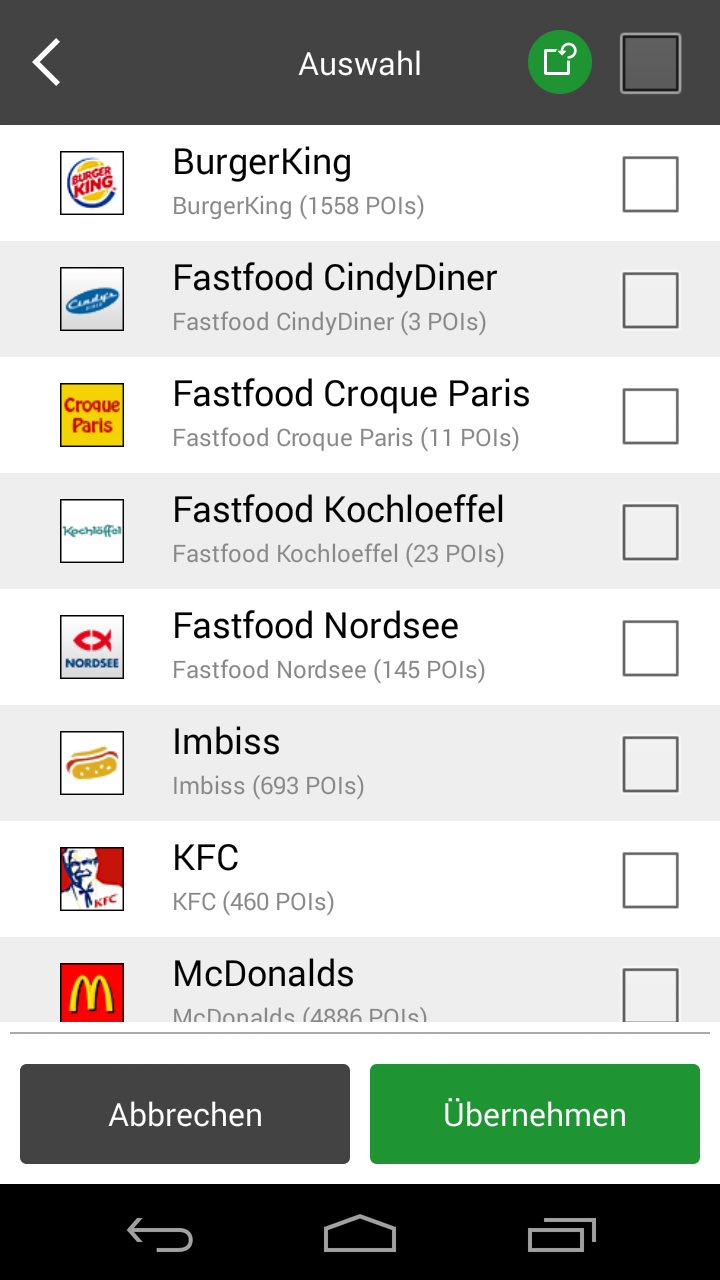Select the KFC checkbox
This screenshot has width=720, height=1280.
point(650,880)
